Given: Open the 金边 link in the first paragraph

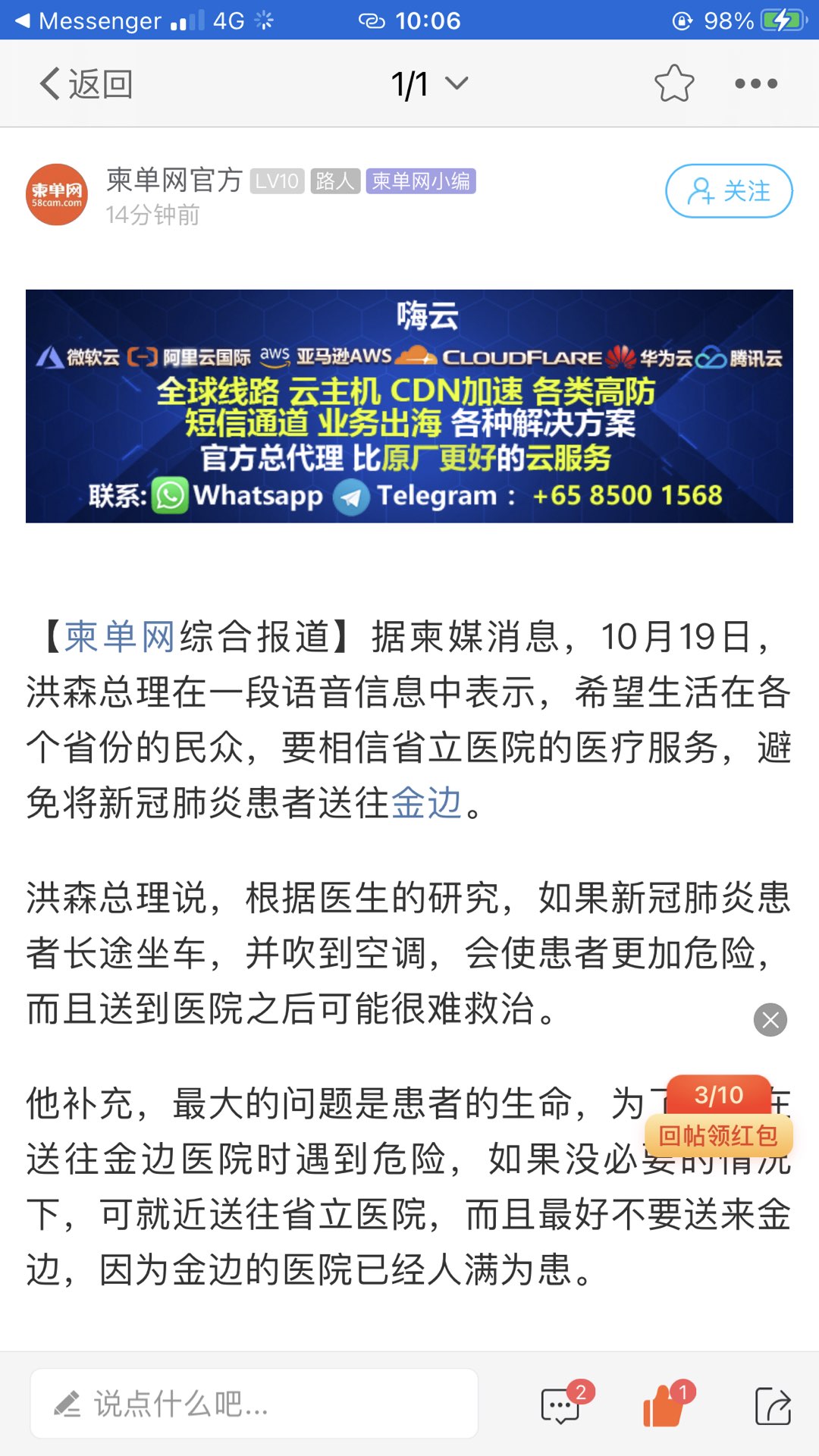Looking at the screenshot, I should [x=426, y=802].
